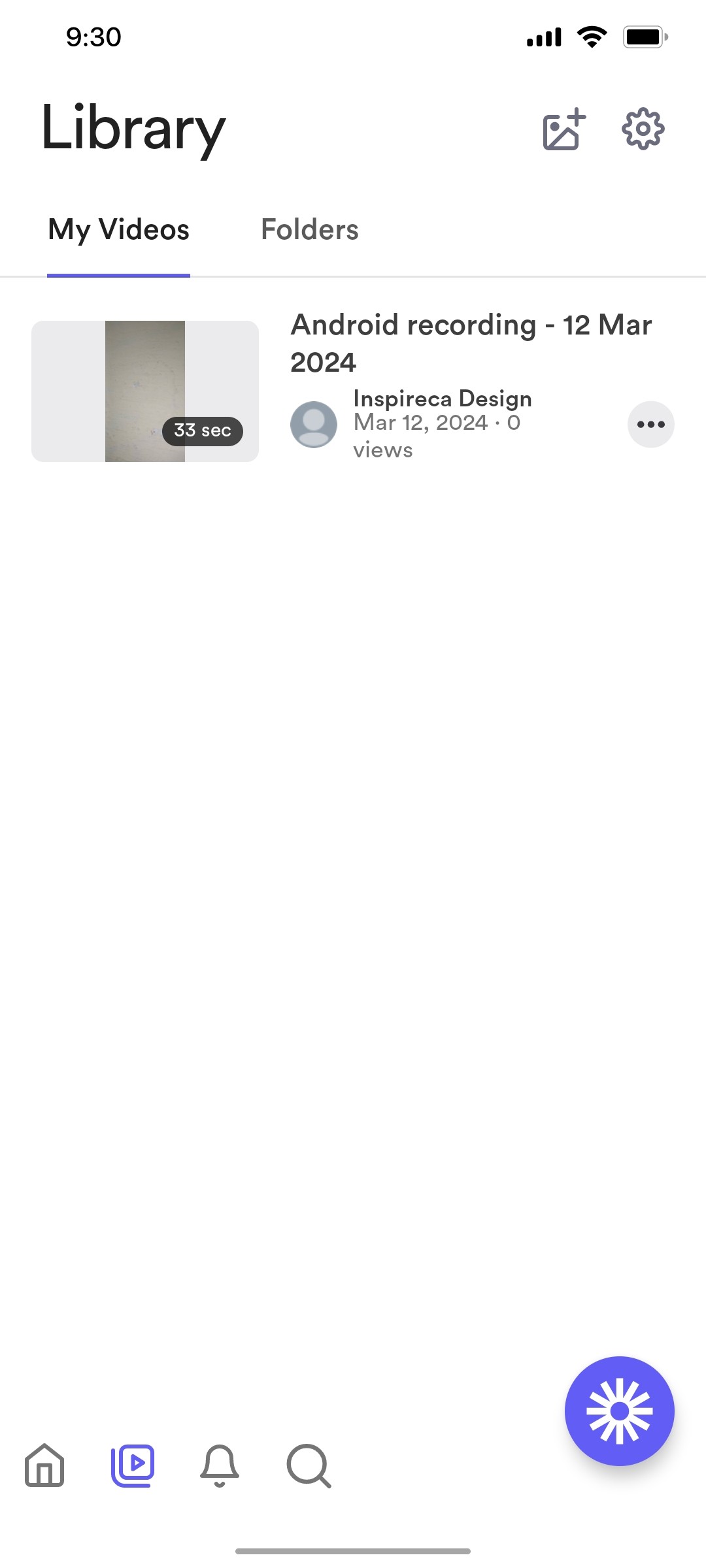
Task: Switch to the Folders tab
Action: point(309,230)
